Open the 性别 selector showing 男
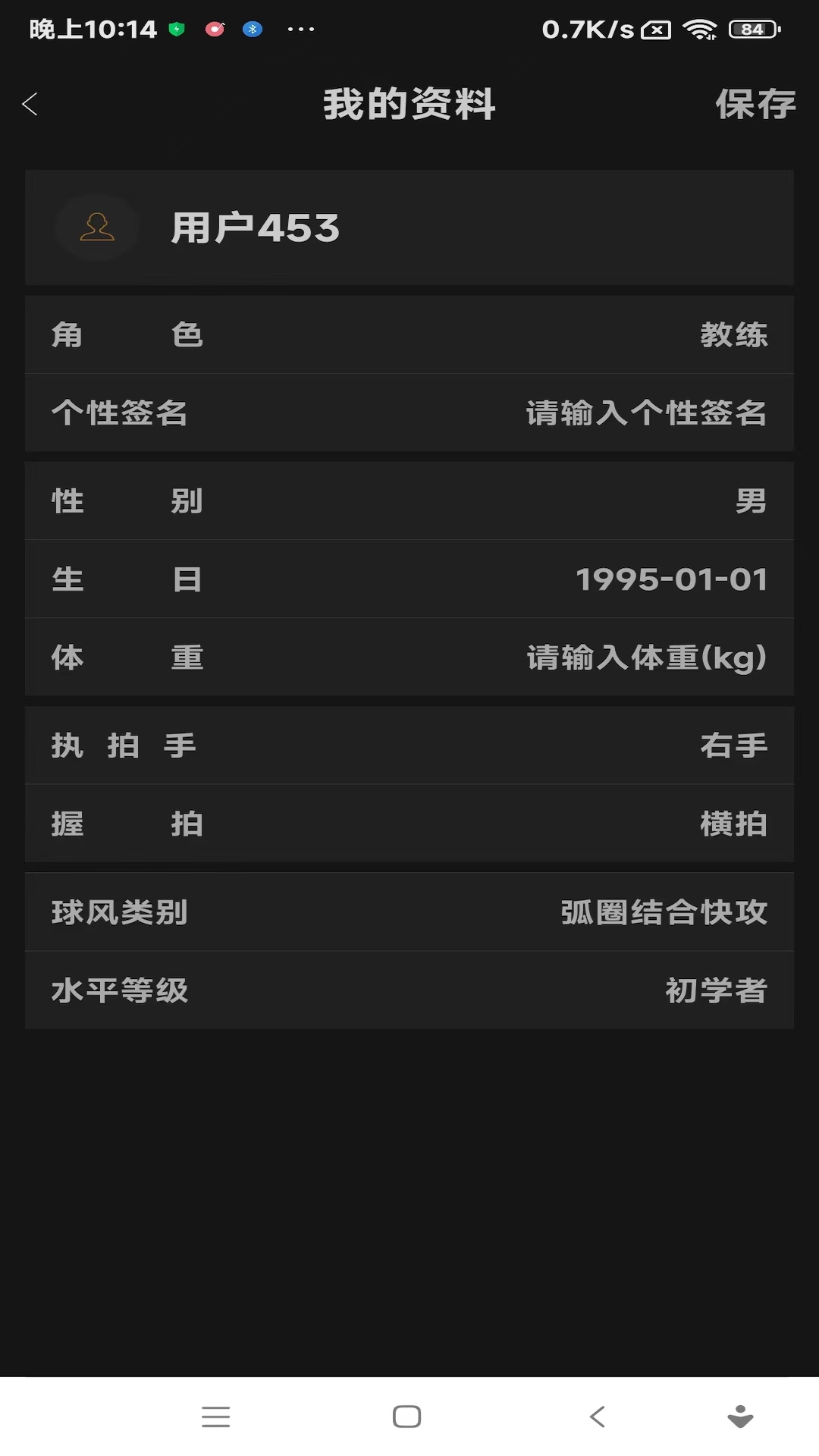The image size is (819, 1456). click(409, 501)
